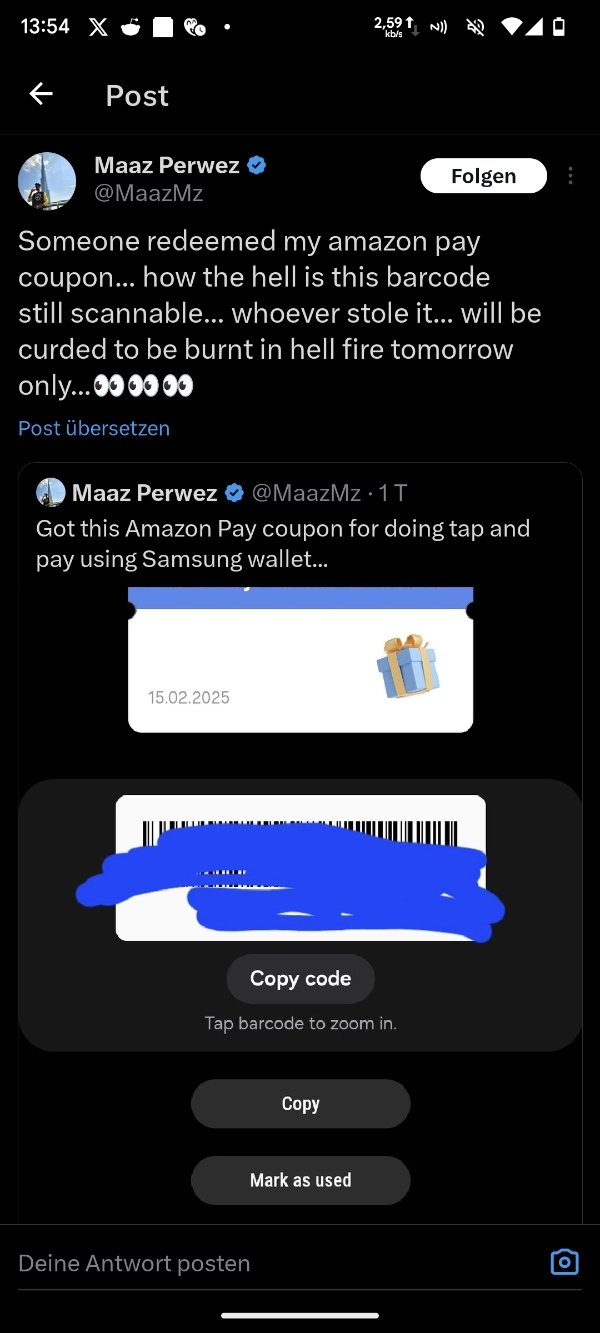Screen dimensions: 600x1333
Task: Open the camera icon to attach a photo
Action: point(564,1262)
